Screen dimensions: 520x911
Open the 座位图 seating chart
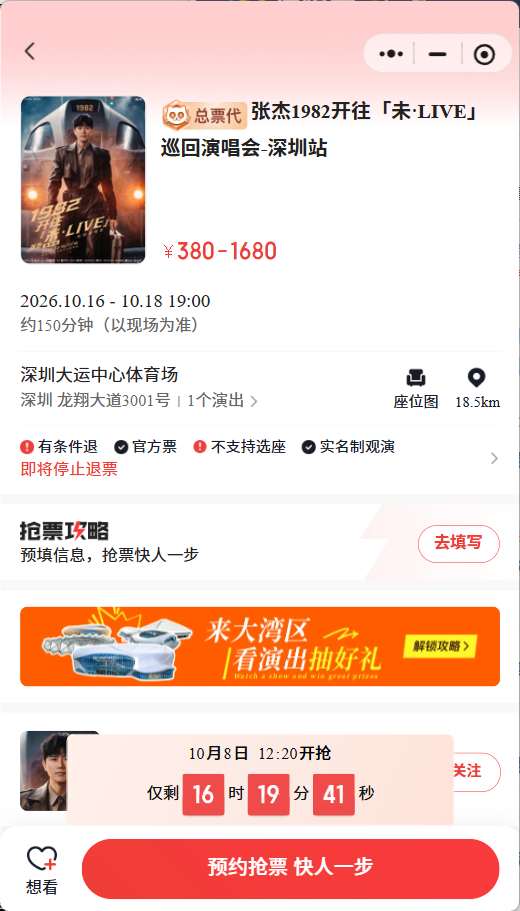point(416,389)
